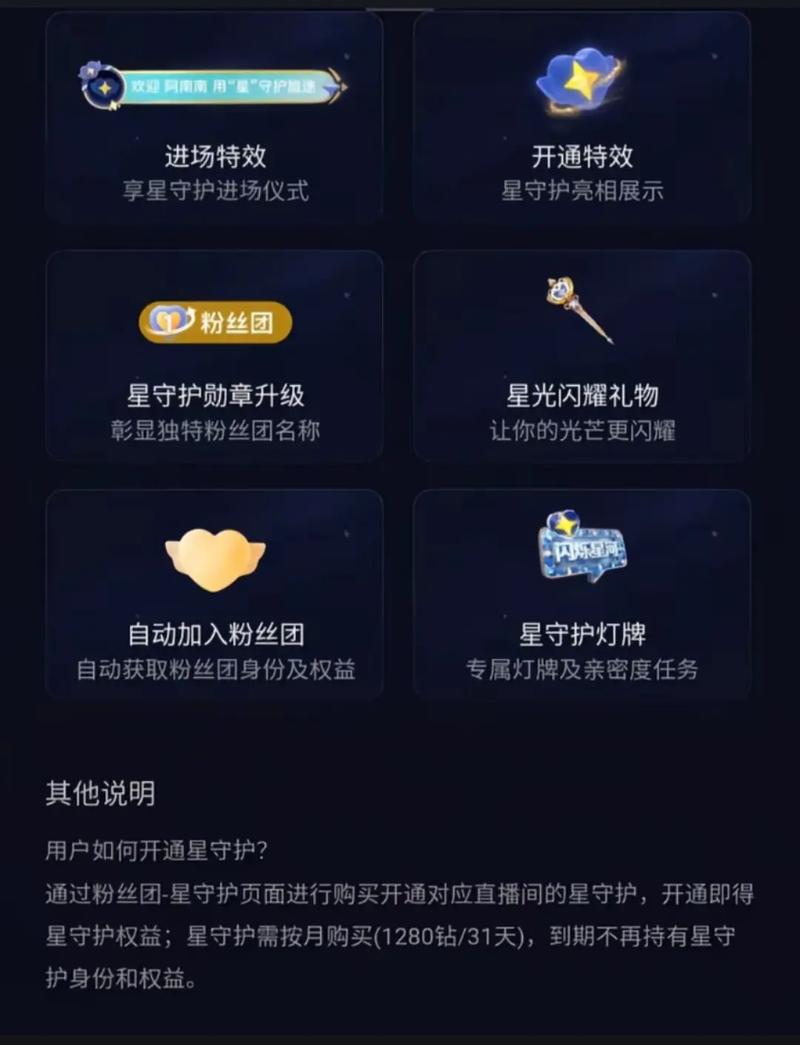
Task: Click the text 星守护亮相展示
Action: pyautogui.click(x=583, y=191)
